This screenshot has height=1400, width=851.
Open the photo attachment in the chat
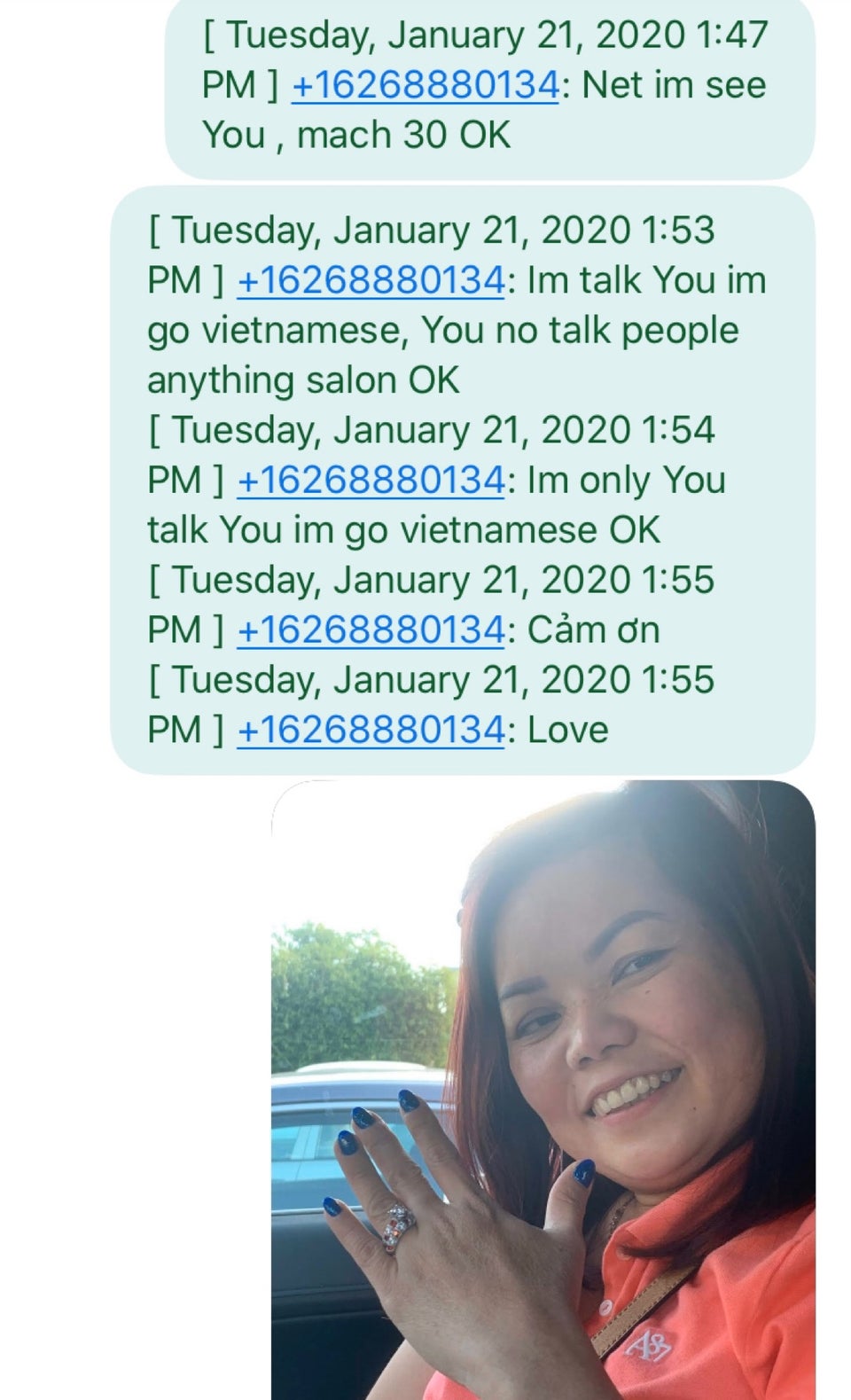coord(543,1089)
